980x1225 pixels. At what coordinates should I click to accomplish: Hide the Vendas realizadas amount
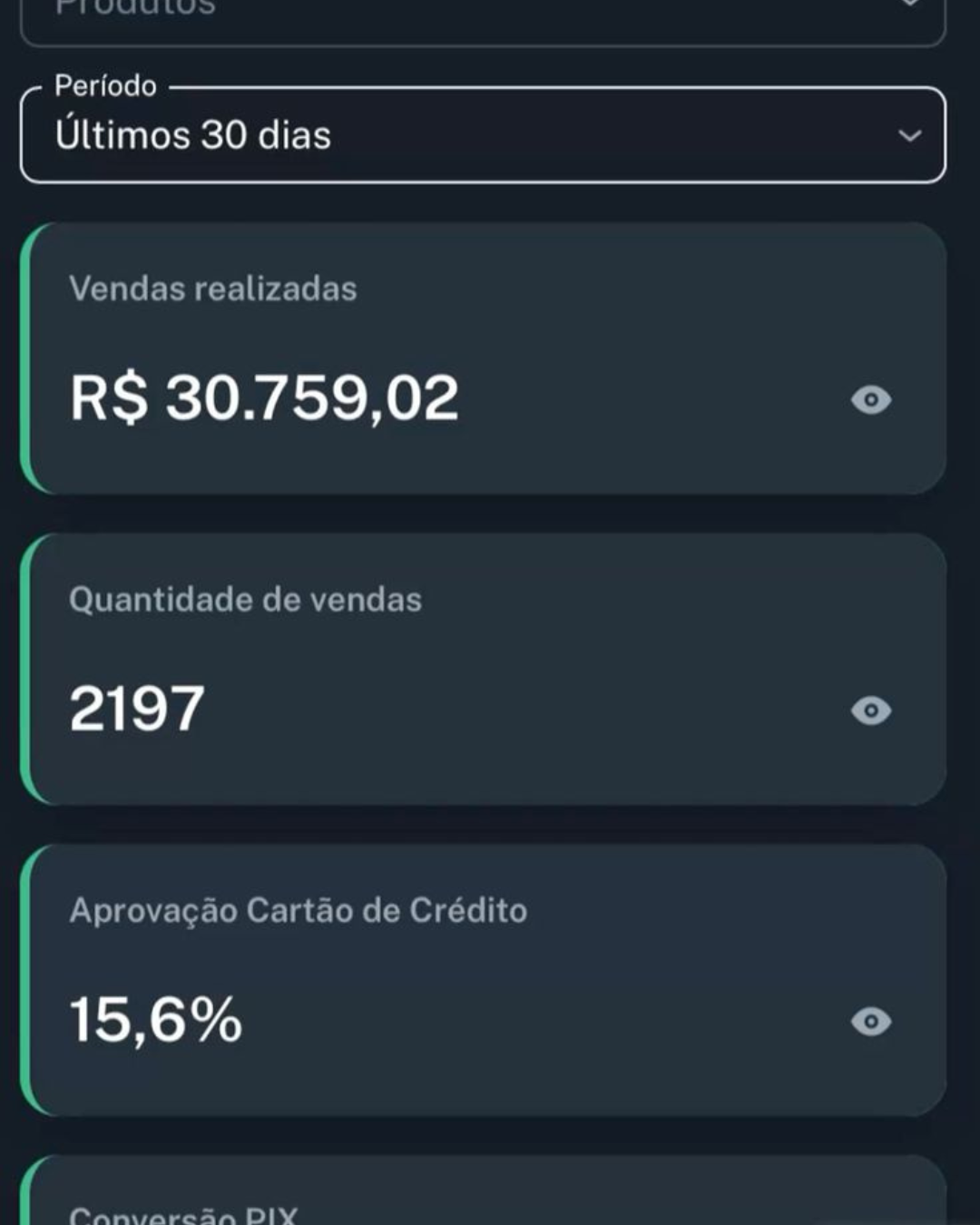tap(871, 399)
